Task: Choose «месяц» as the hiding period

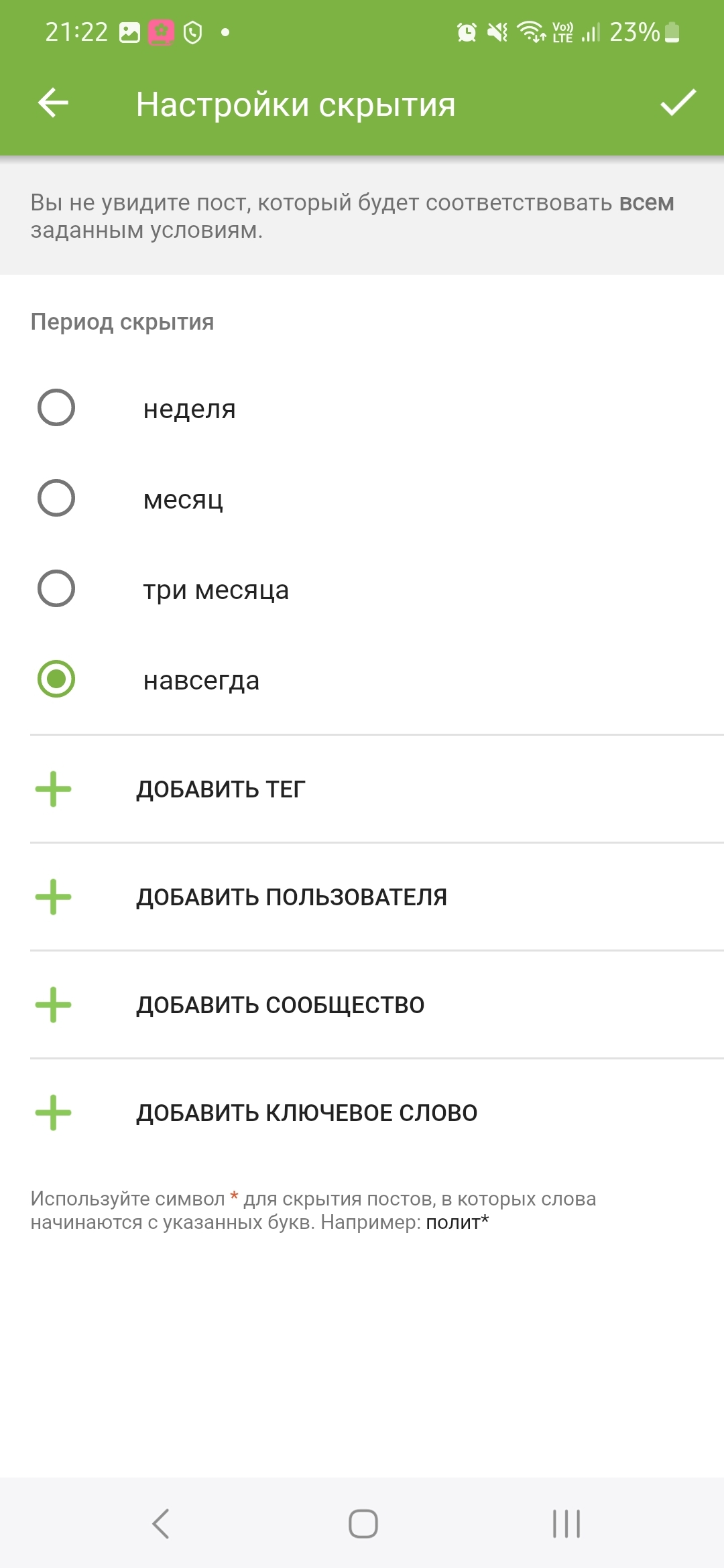Action: pyautogui.click(x=56, y=498)
